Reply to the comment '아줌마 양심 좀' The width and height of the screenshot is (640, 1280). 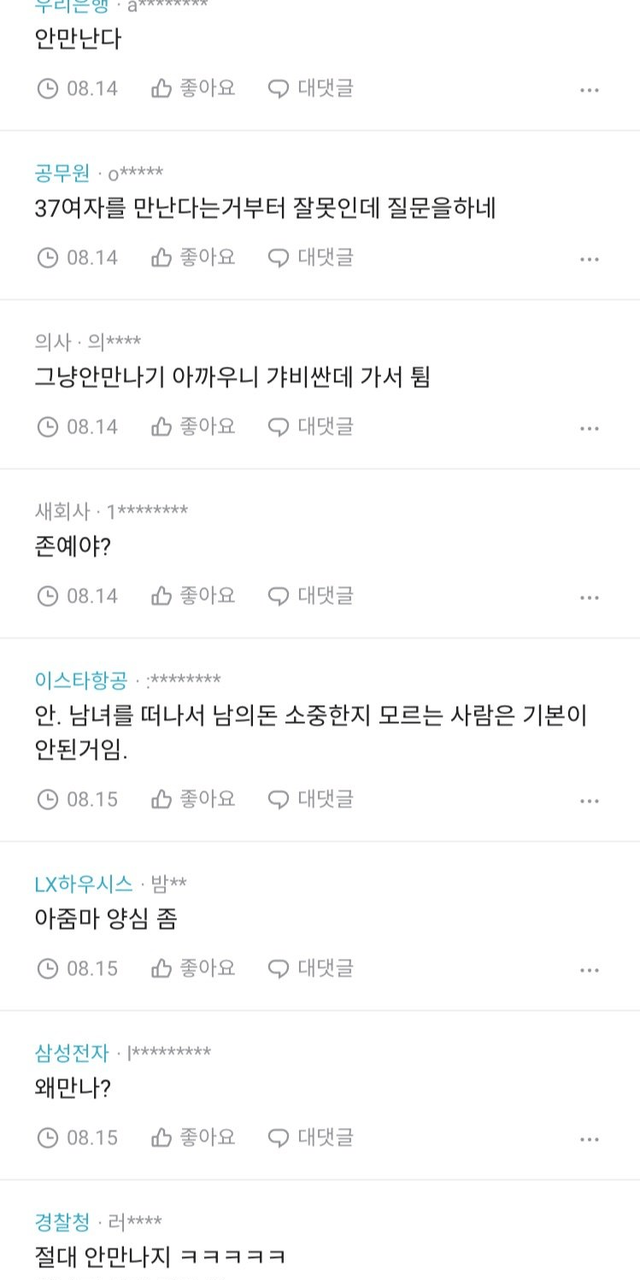tap(311, 968)
